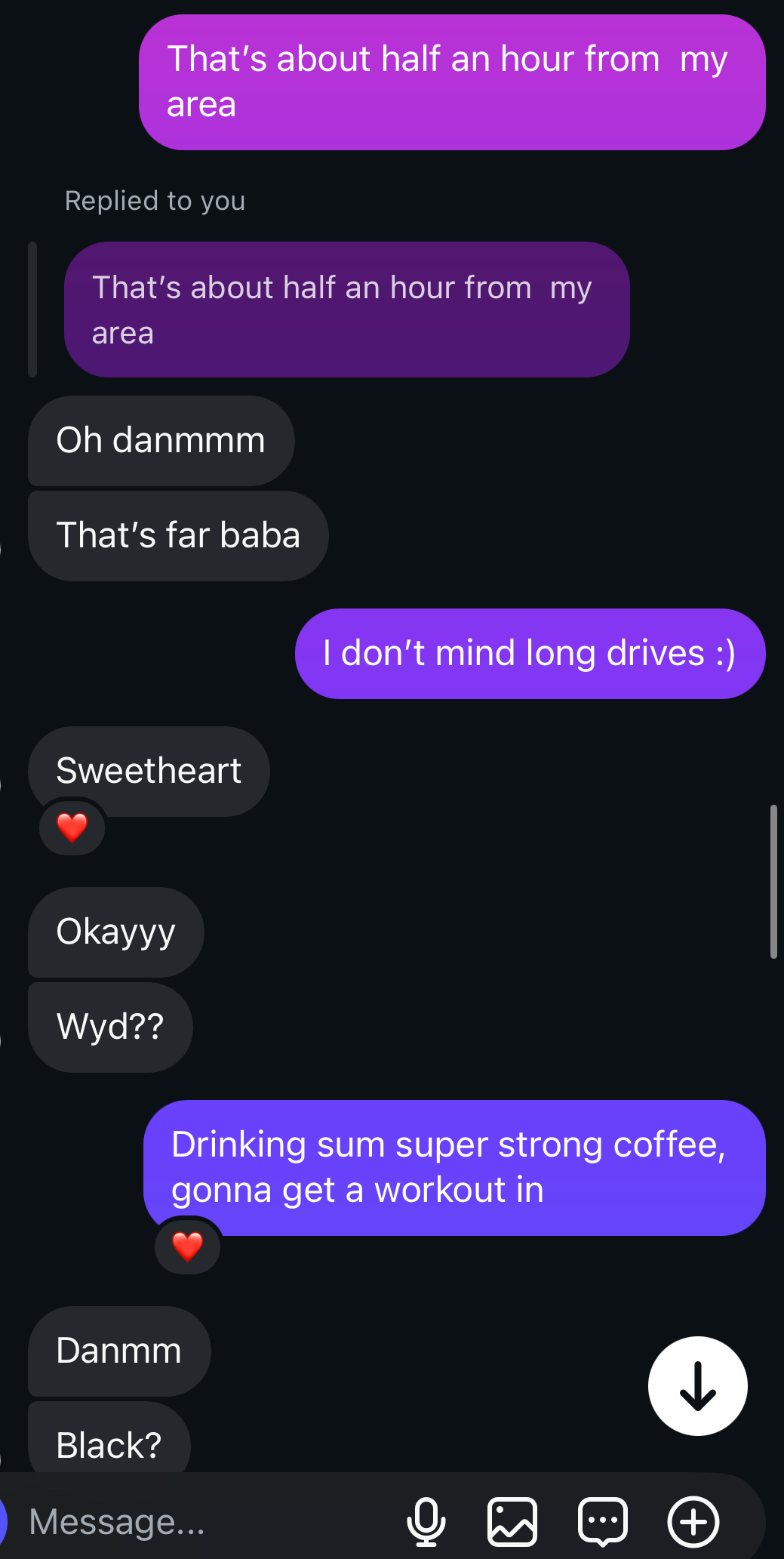Image resolution: width=784 pixels, height=1559 pixels.
Task: Tap the quoted reply "That's about half an hour"
Action: tap(346, 310)
